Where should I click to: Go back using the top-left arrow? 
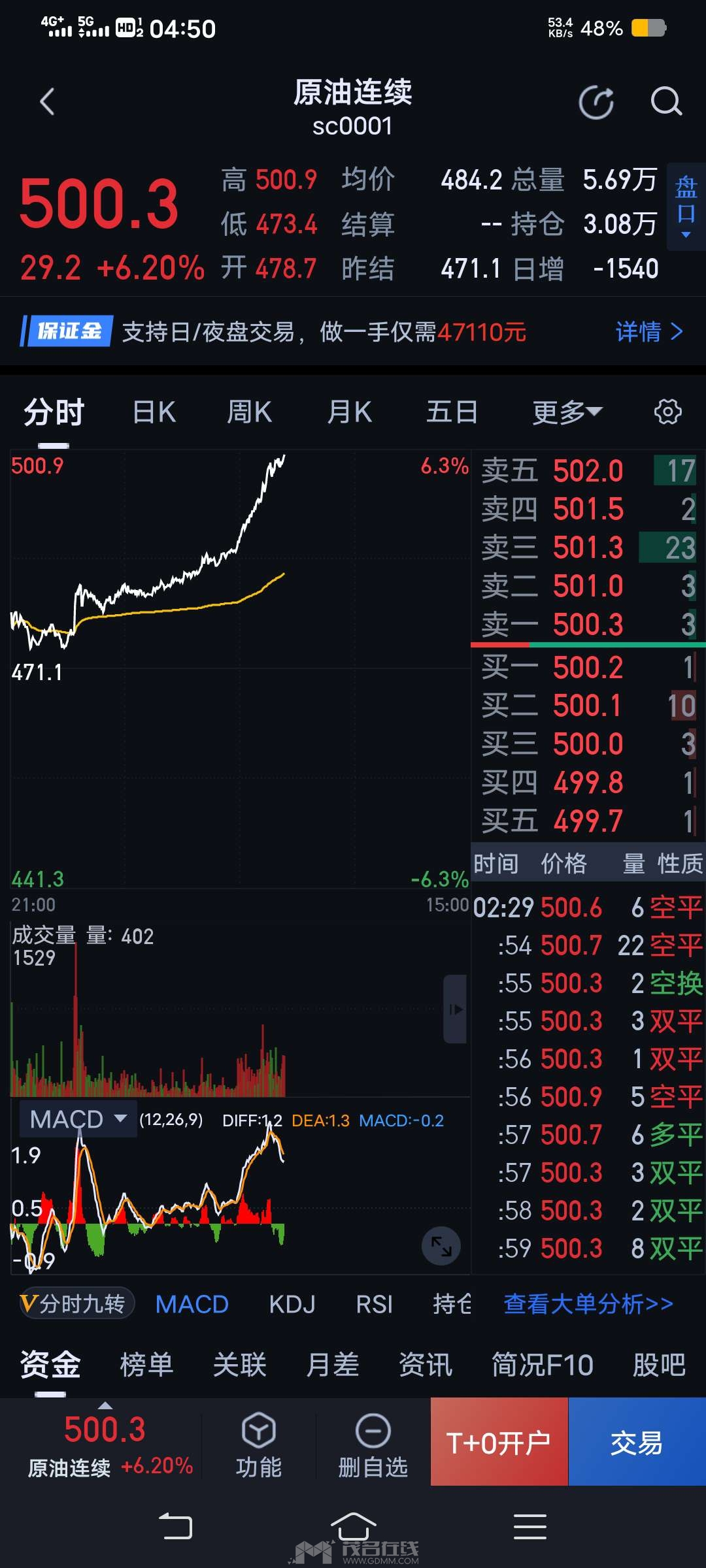click(47, 102)
